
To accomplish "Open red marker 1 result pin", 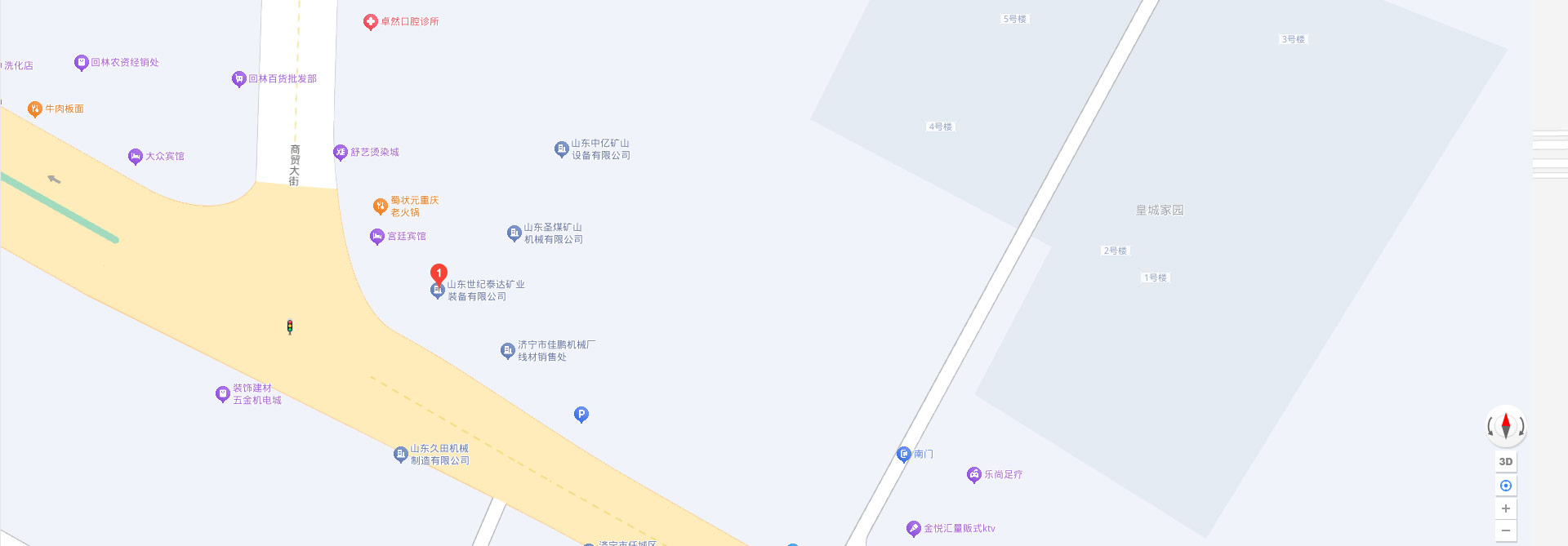I will pos(439,273).
